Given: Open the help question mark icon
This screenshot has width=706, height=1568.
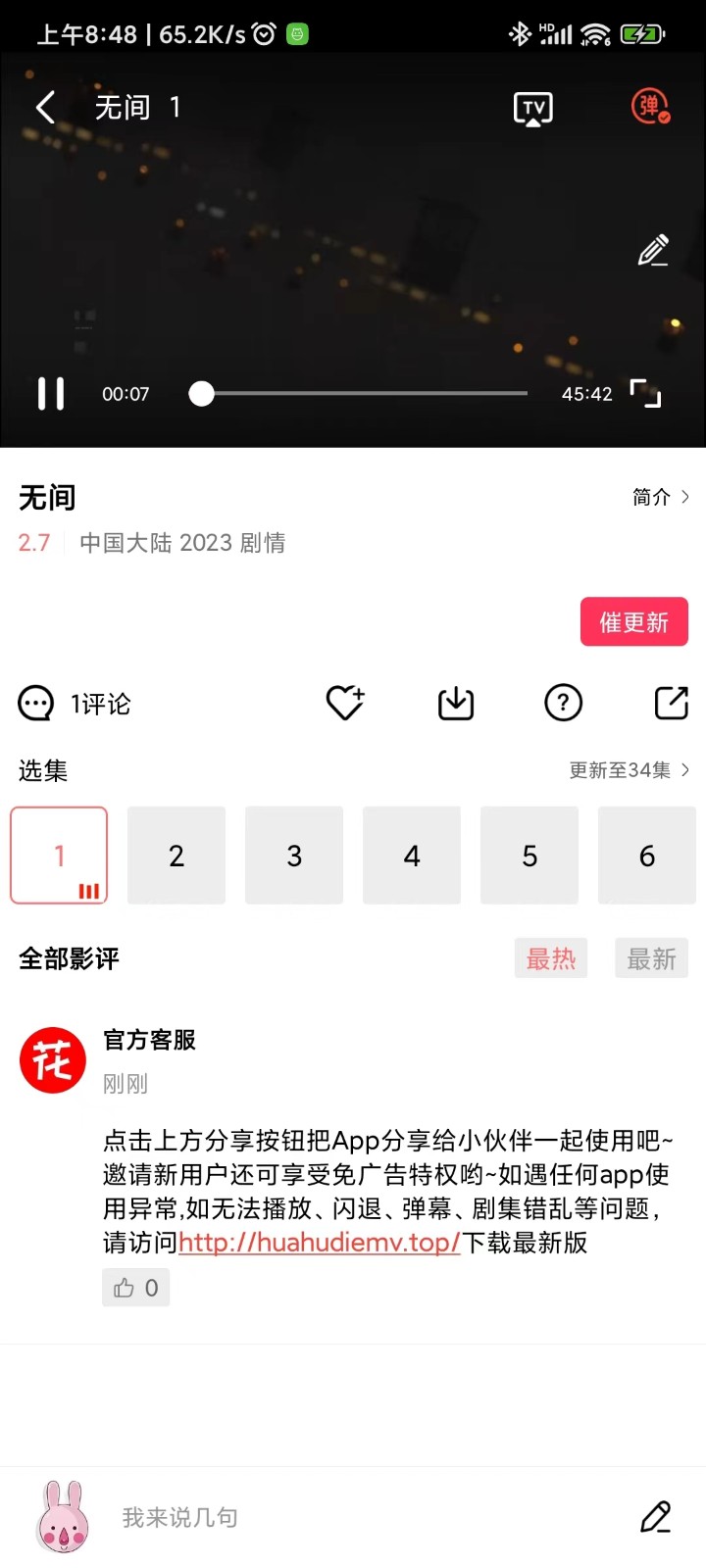Looking at the screenshot, I should (x=563, y=703).
